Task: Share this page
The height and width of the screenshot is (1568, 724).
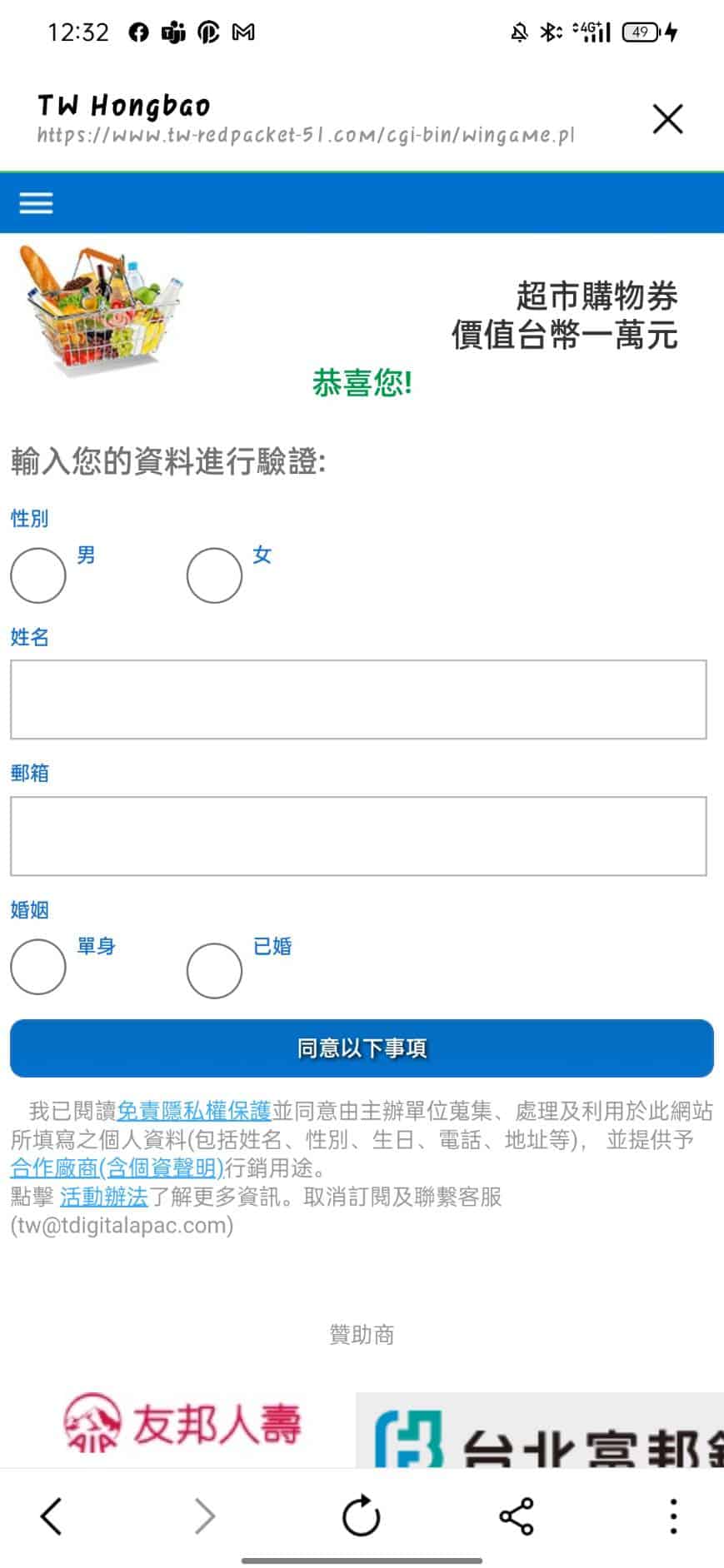Action: coord(517,1516)
